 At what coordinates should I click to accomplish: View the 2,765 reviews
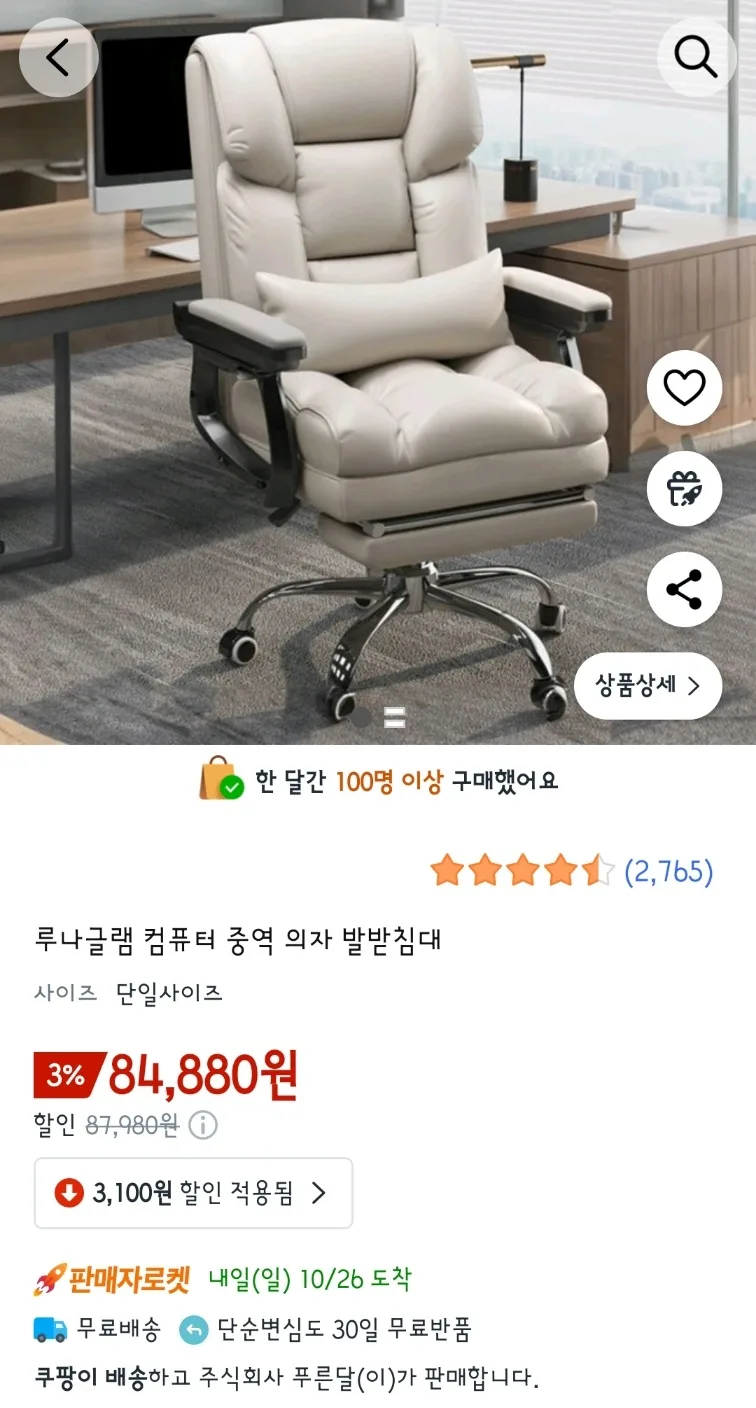[x=668, y=872]
